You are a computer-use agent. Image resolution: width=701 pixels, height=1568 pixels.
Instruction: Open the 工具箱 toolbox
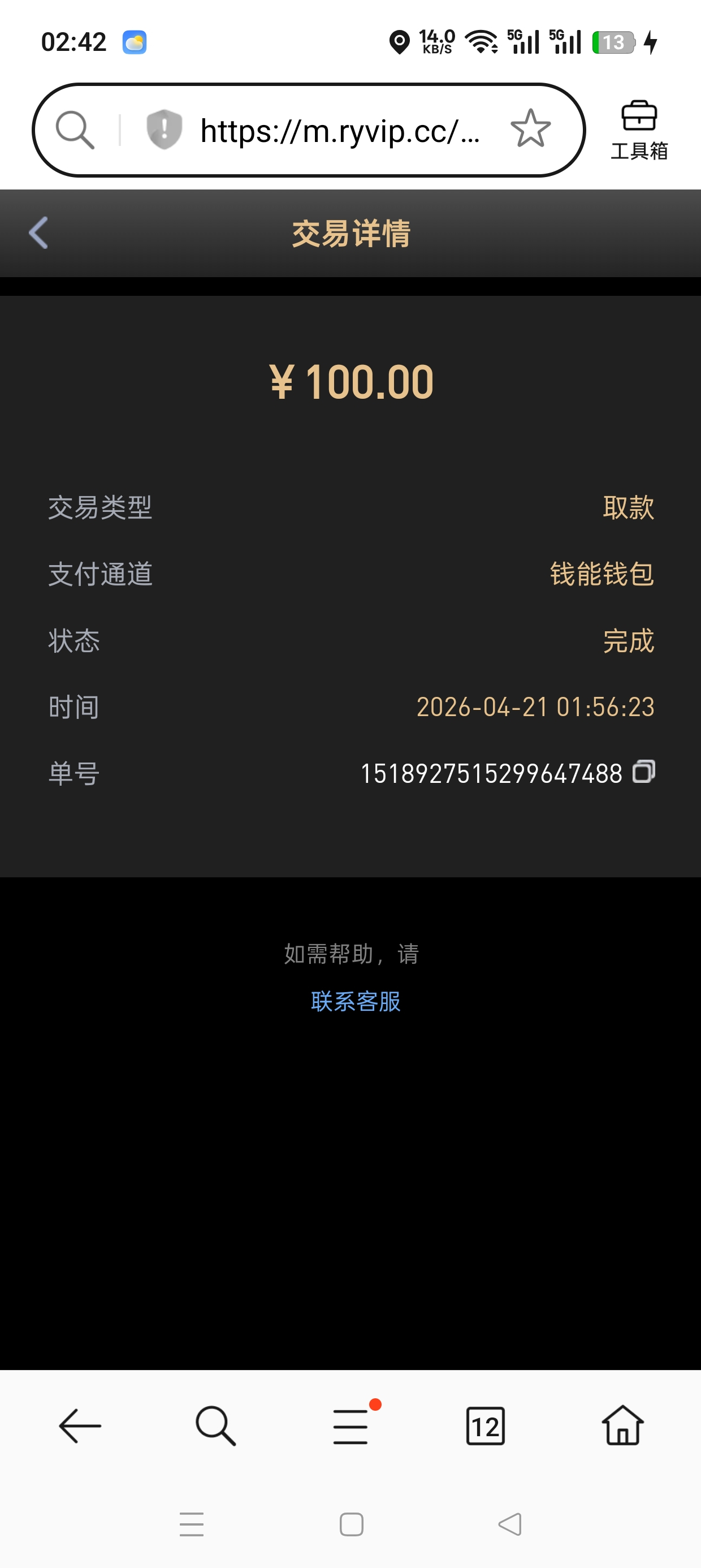pyautogui.click(x=639, y=130)
